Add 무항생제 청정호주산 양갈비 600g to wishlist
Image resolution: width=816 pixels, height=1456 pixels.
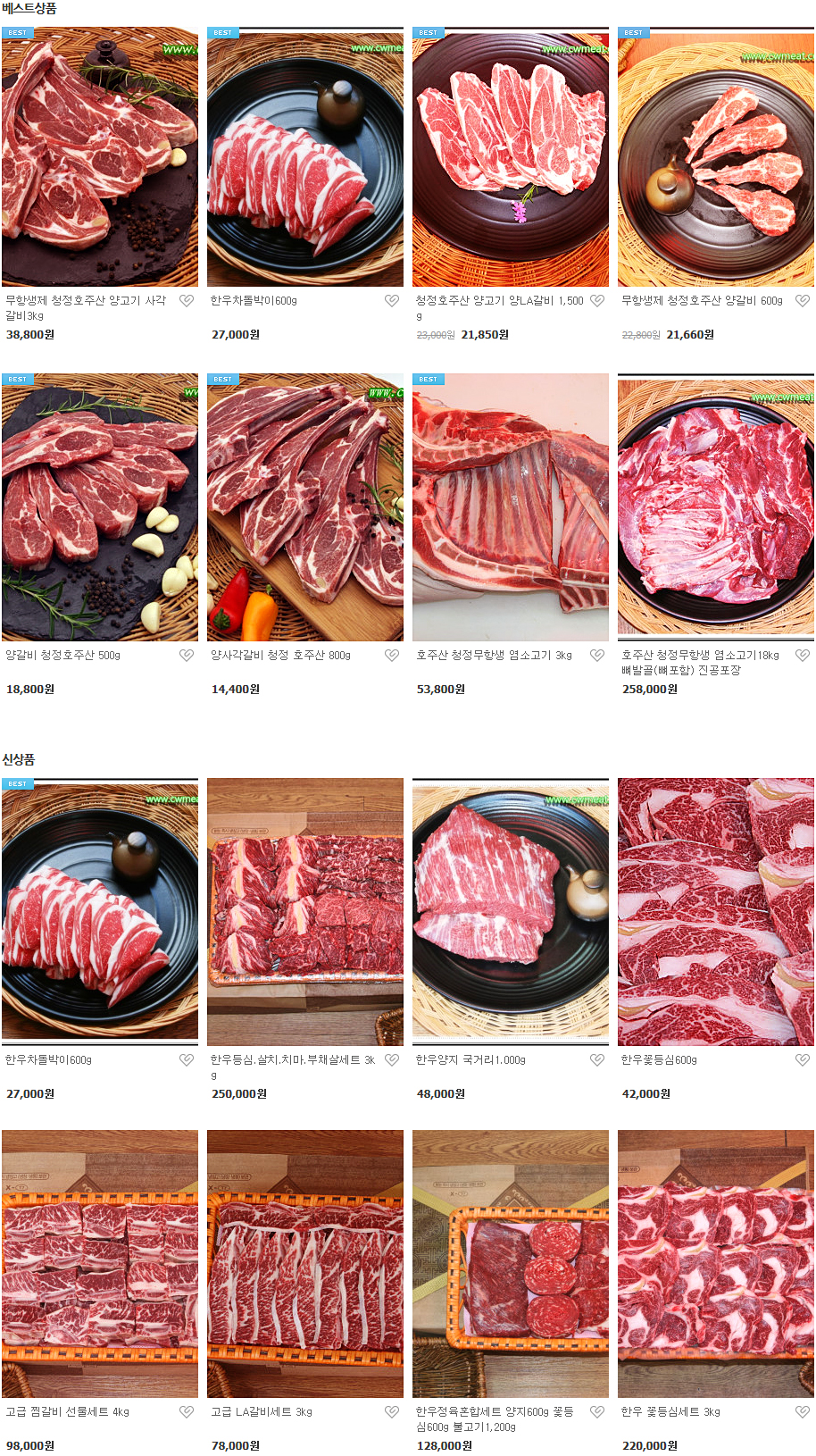tap(803, 301)
